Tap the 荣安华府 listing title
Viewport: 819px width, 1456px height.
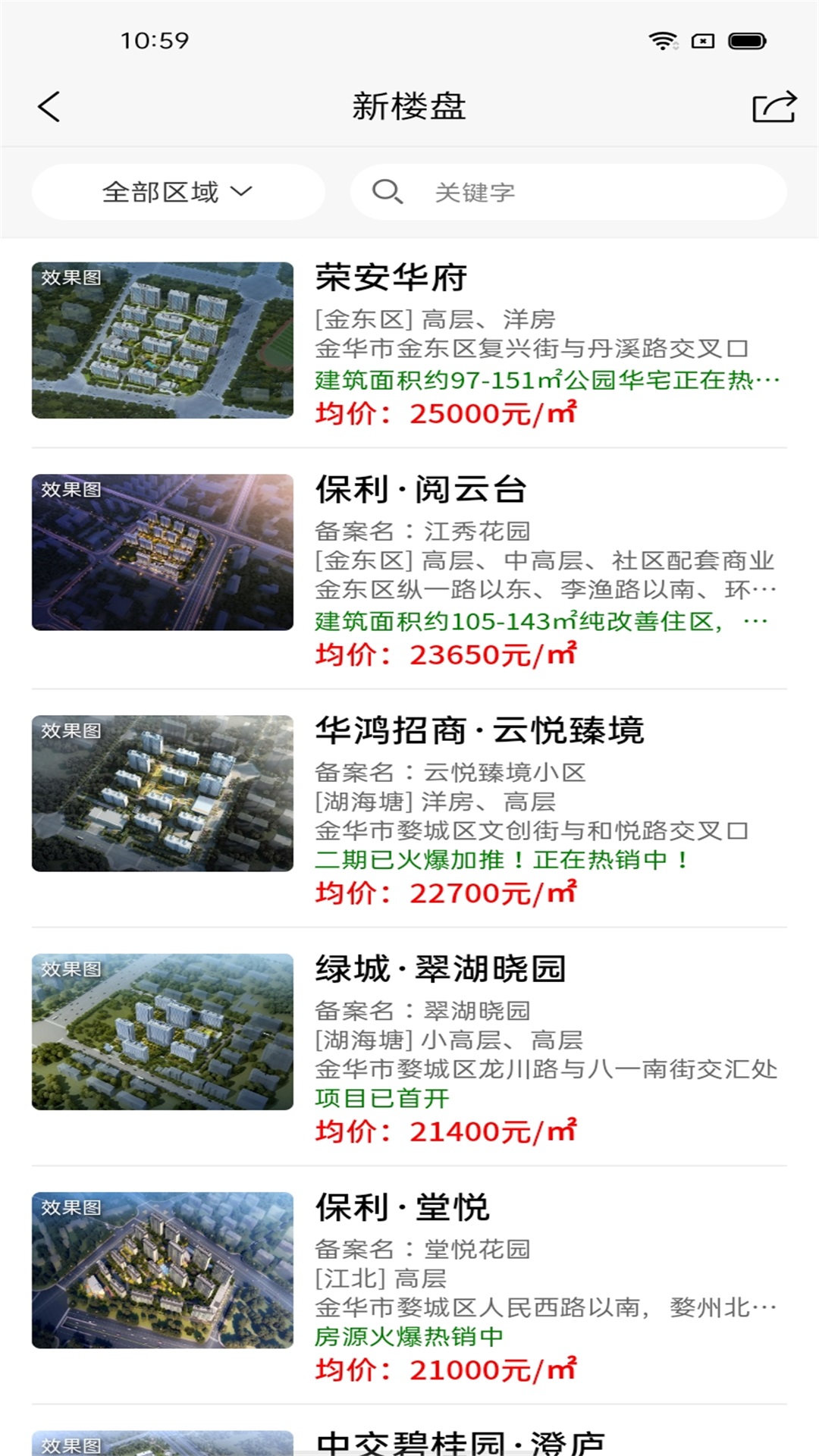(391, 279)
